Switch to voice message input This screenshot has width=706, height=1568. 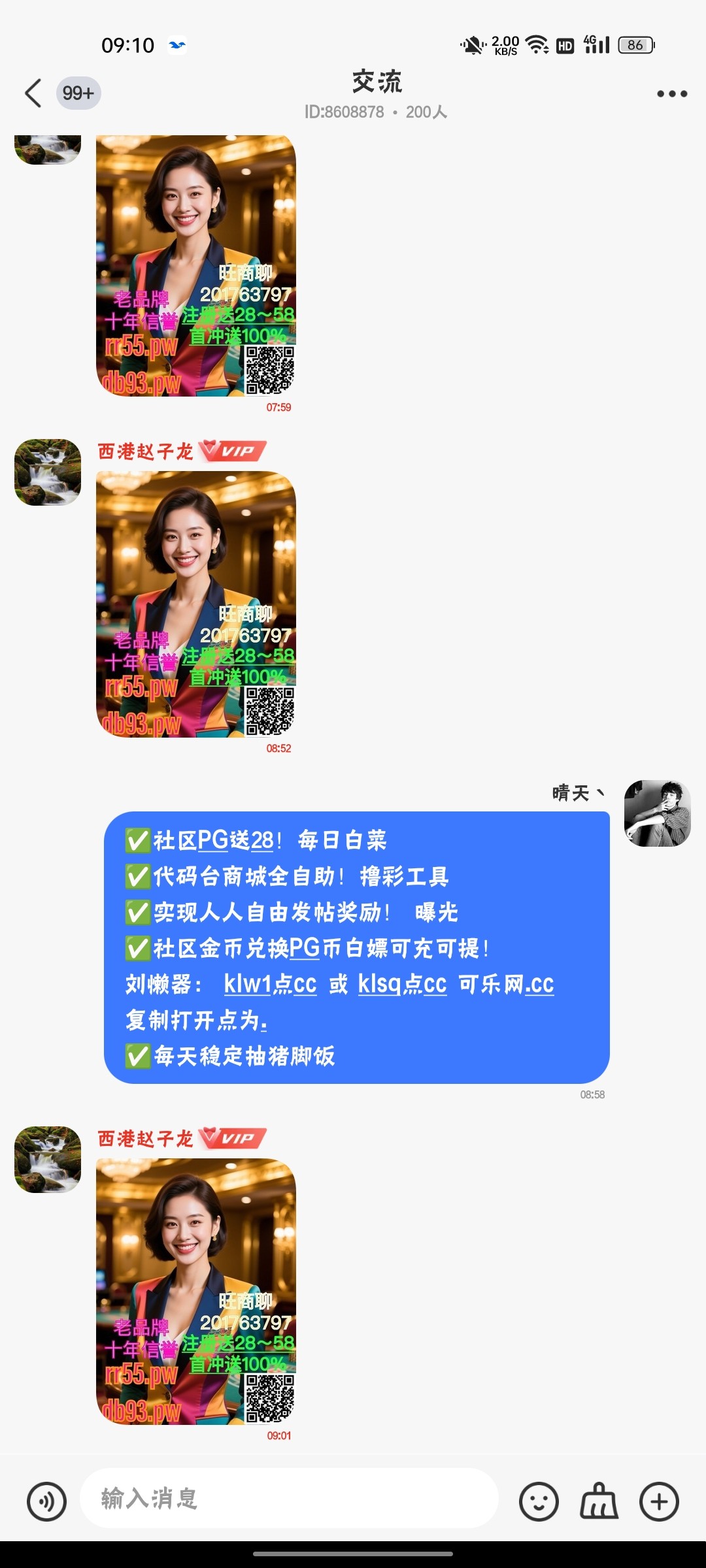(46, 1501)
